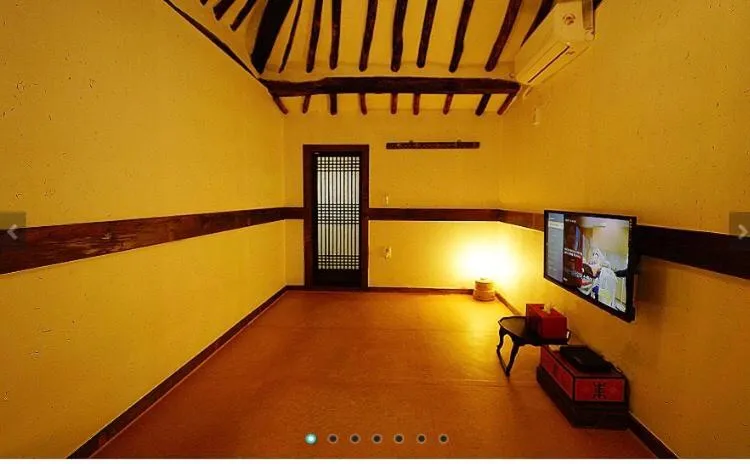
Task: Jump to the fifth carousel dot
Action: (x=399, y=438)
